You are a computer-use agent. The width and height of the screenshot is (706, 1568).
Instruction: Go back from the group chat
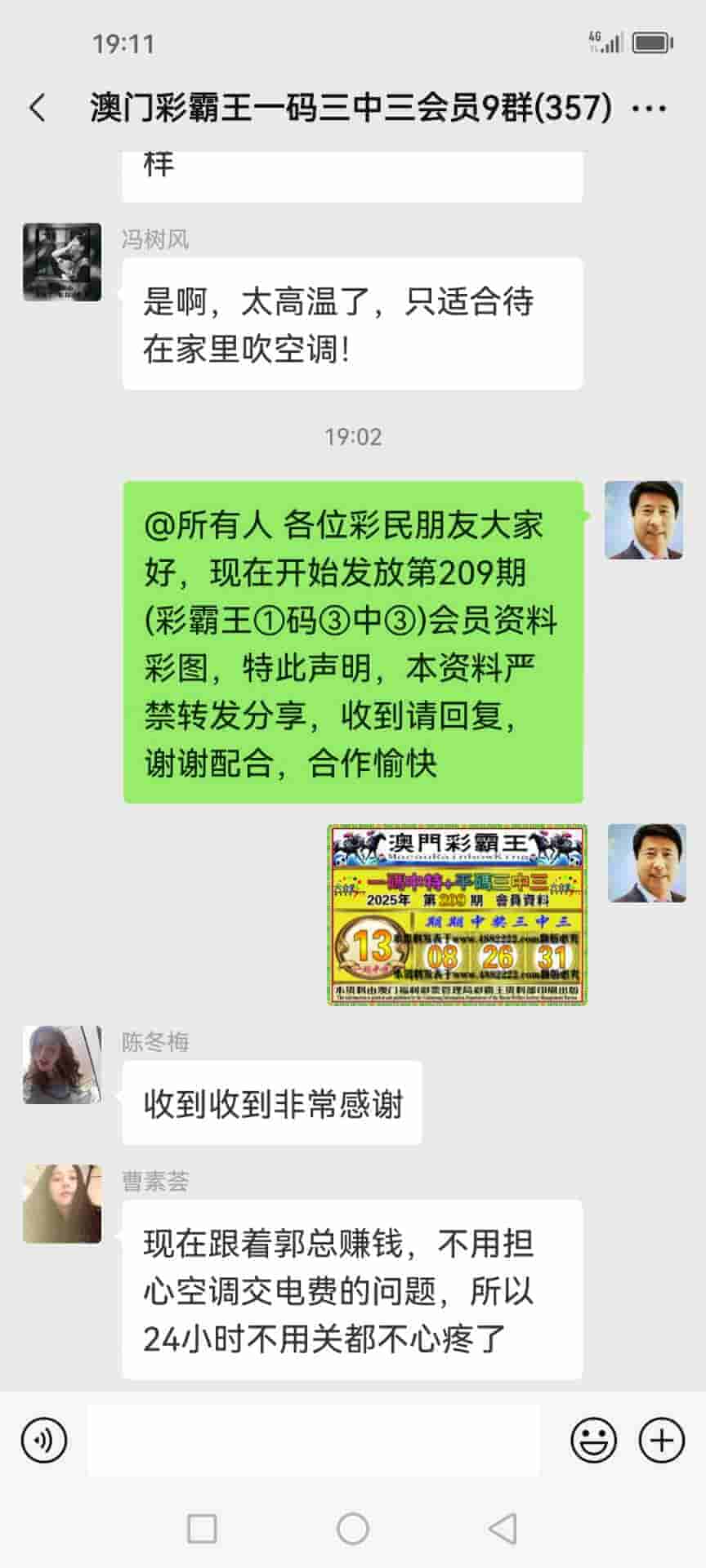tap(38, 108)
